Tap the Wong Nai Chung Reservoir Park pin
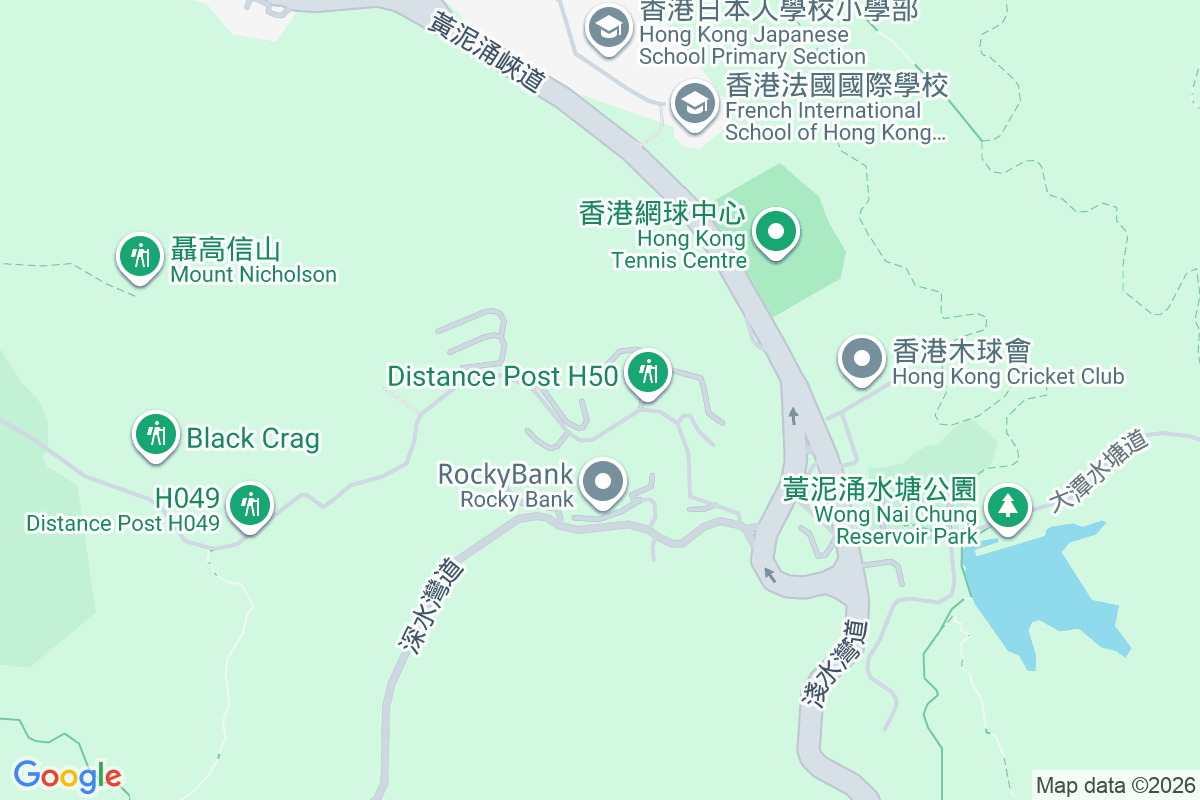Viewport: 1200px width, 800px height. [1007, 507]
